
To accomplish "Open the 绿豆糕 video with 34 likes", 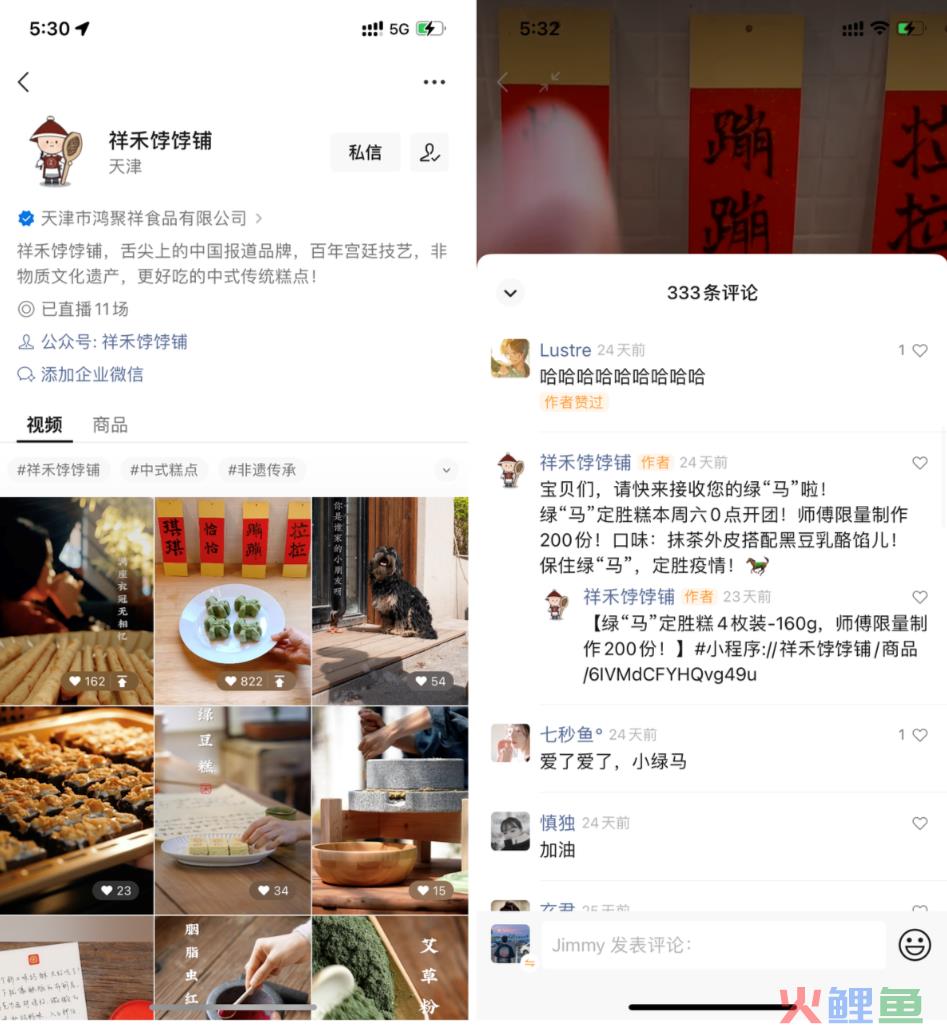I will [232, 810].
